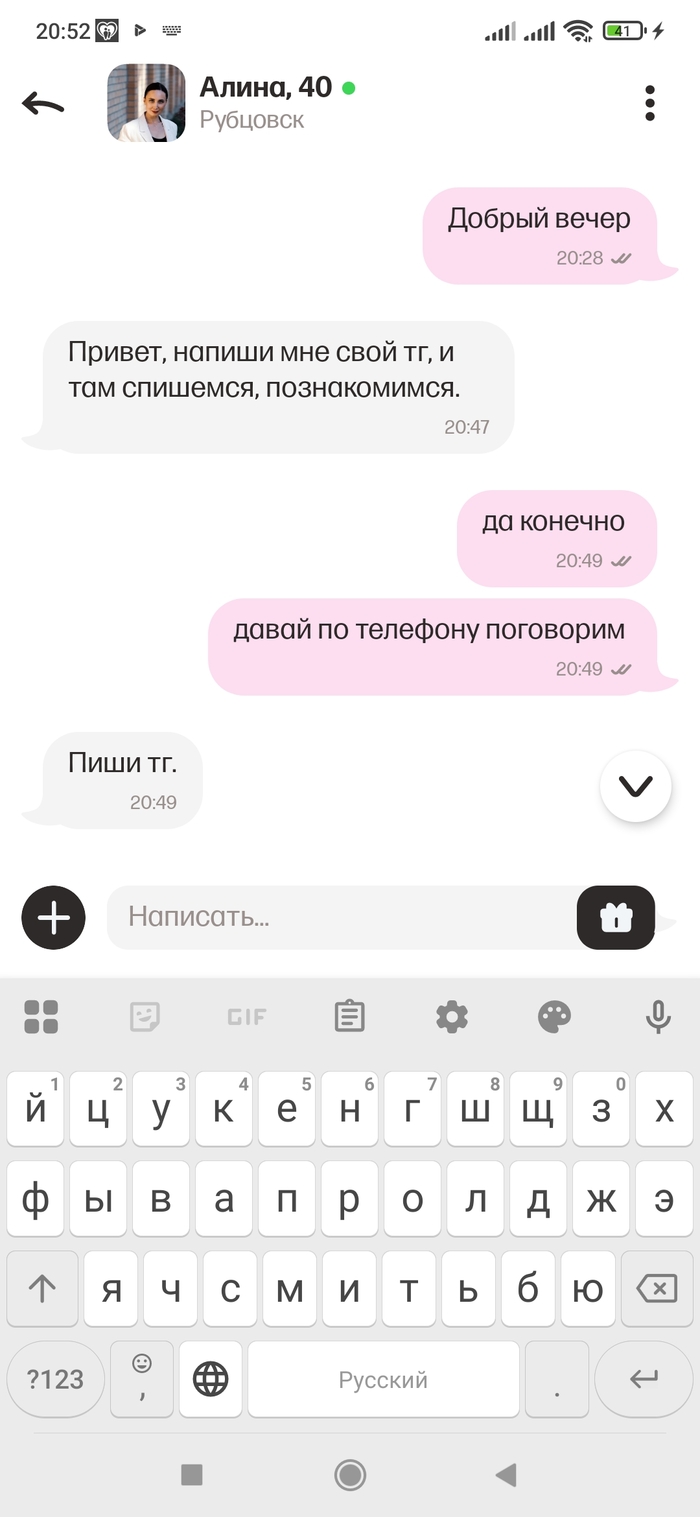
Task: Send a gift with the gift icon
Action: coord(616,917)
